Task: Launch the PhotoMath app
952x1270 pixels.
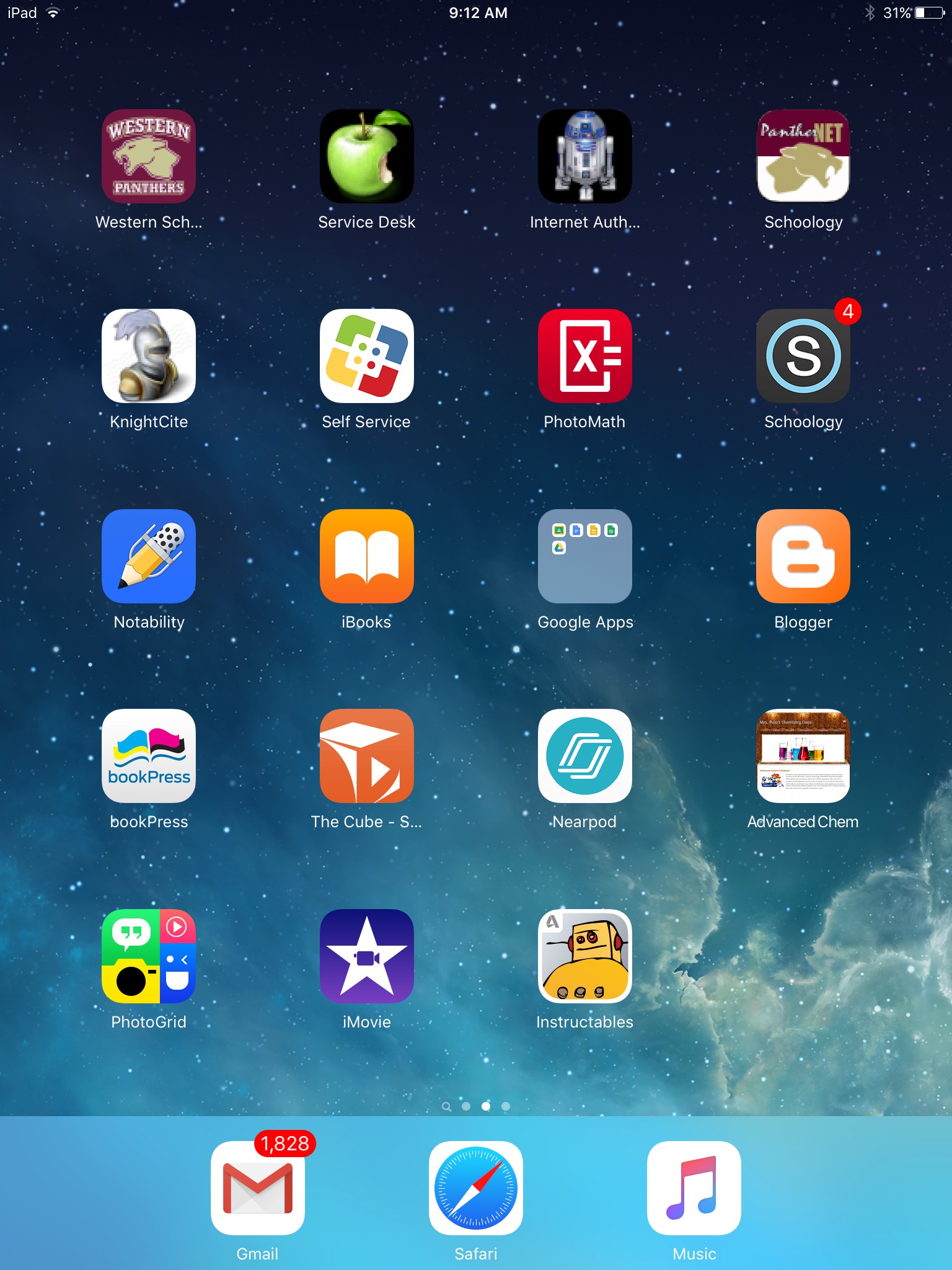Action: point(585,356)
